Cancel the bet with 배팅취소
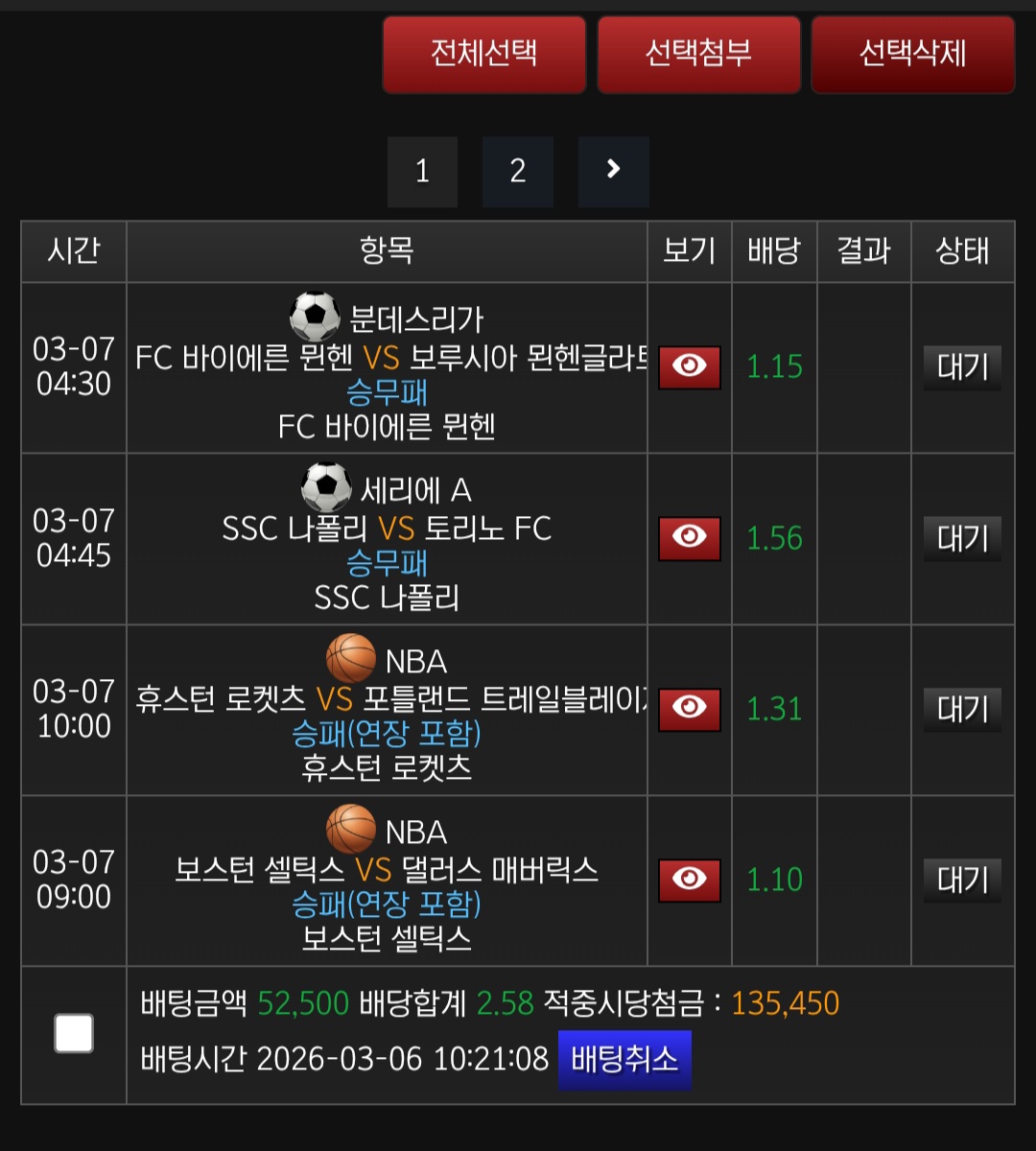 point(624,1060)
